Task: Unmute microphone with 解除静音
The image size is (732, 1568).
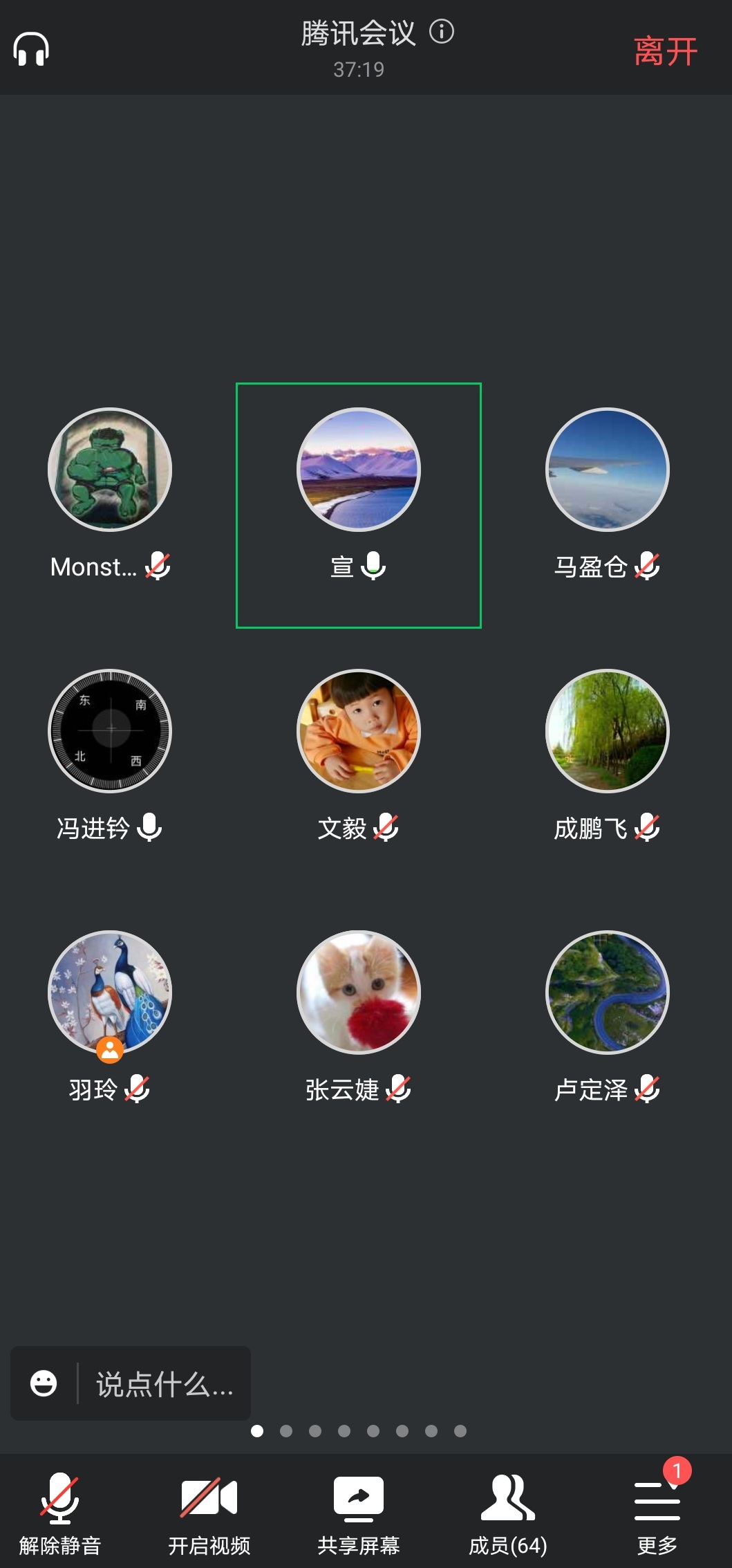Action: tap(60, 1513)
